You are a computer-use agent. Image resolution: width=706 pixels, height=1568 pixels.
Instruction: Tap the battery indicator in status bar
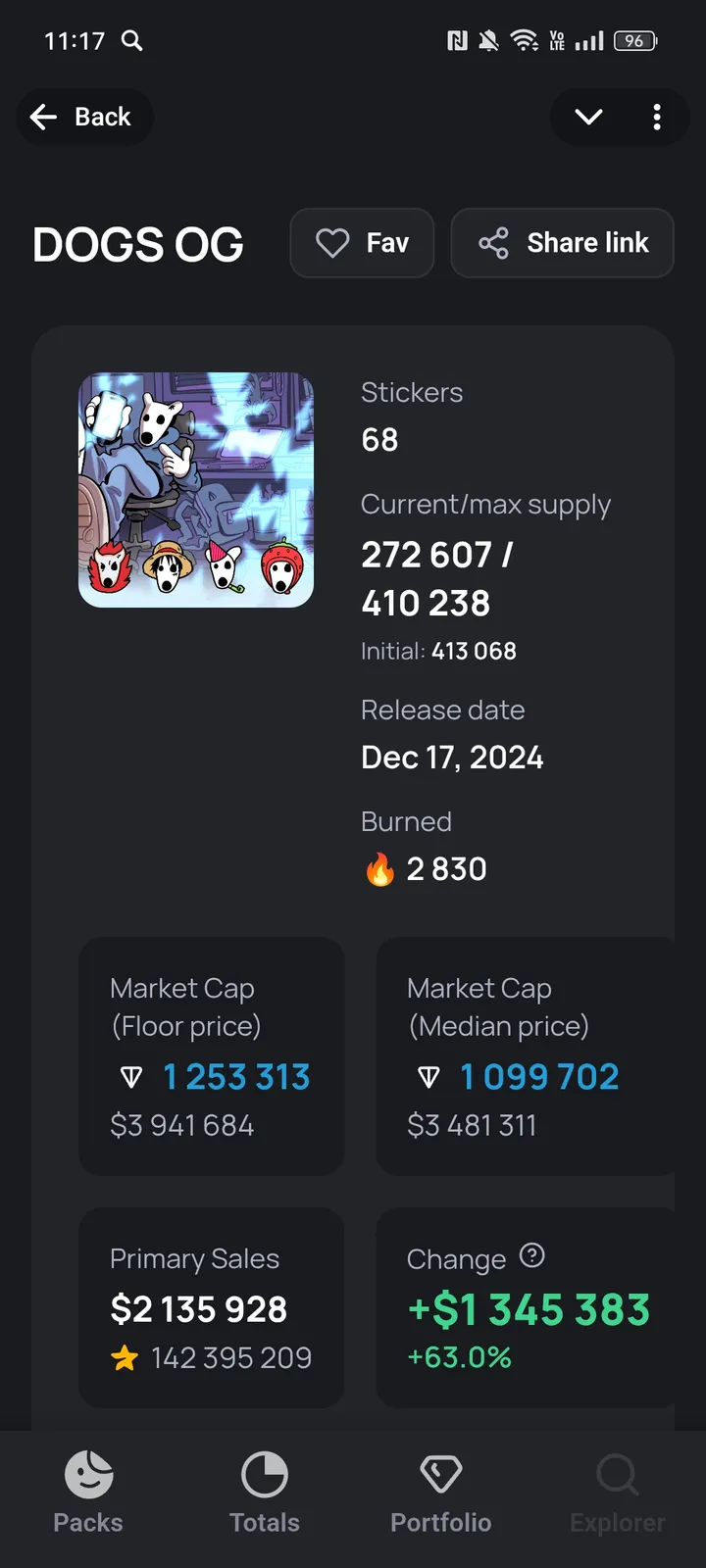tap(633, 41)
